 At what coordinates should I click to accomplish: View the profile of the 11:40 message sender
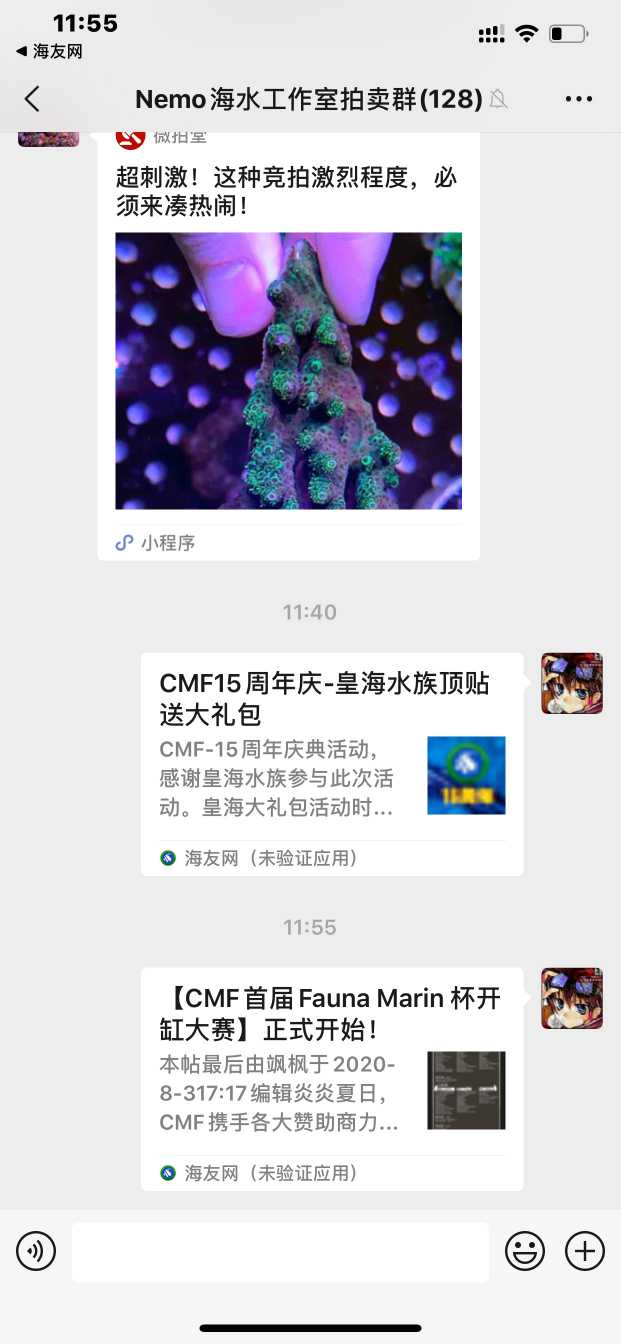571,684
